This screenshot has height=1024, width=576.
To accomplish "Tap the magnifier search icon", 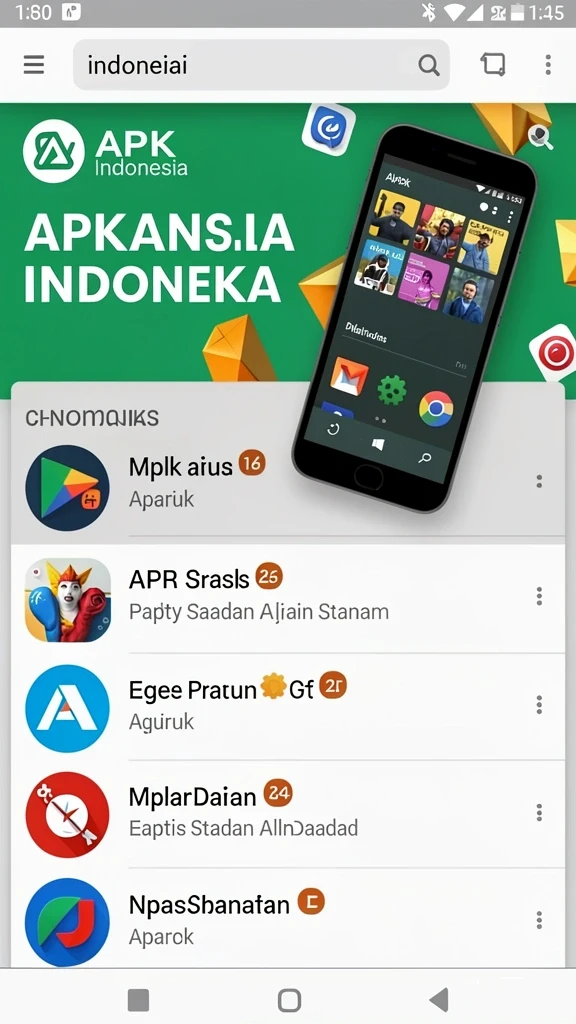I will 428,65.
